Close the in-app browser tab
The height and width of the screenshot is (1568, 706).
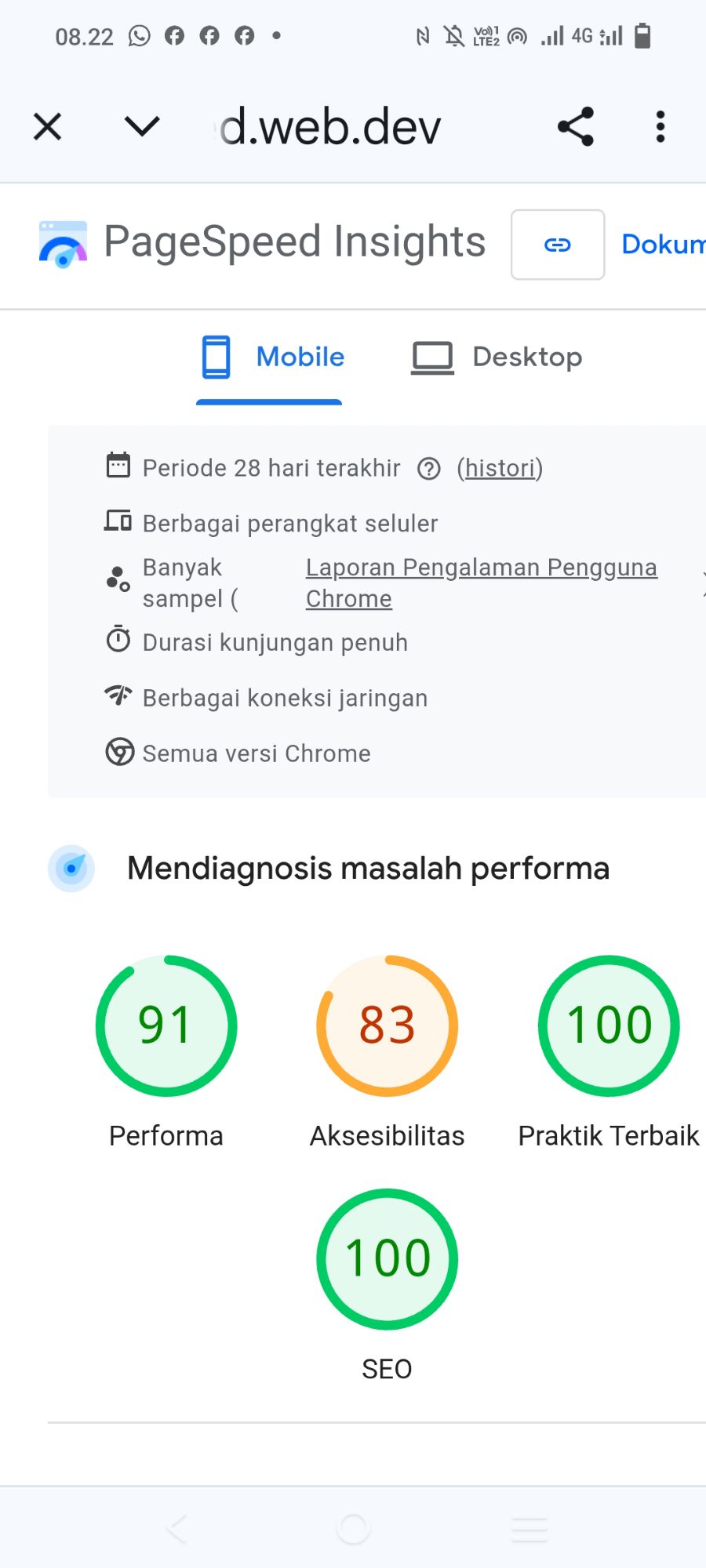point(47,126)
